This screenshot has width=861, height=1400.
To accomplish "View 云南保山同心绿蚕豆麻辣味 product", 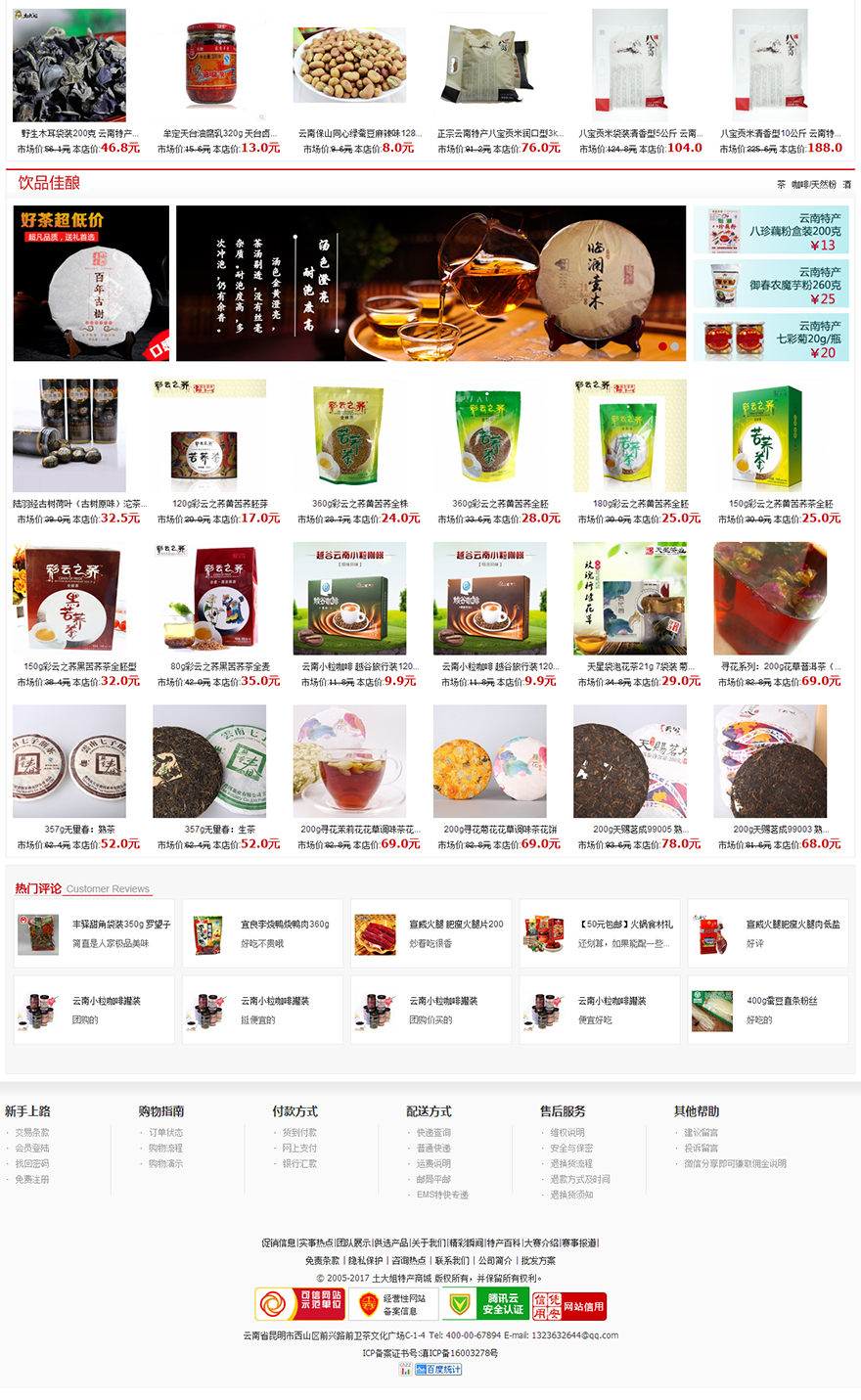I will tap(349, 66).
